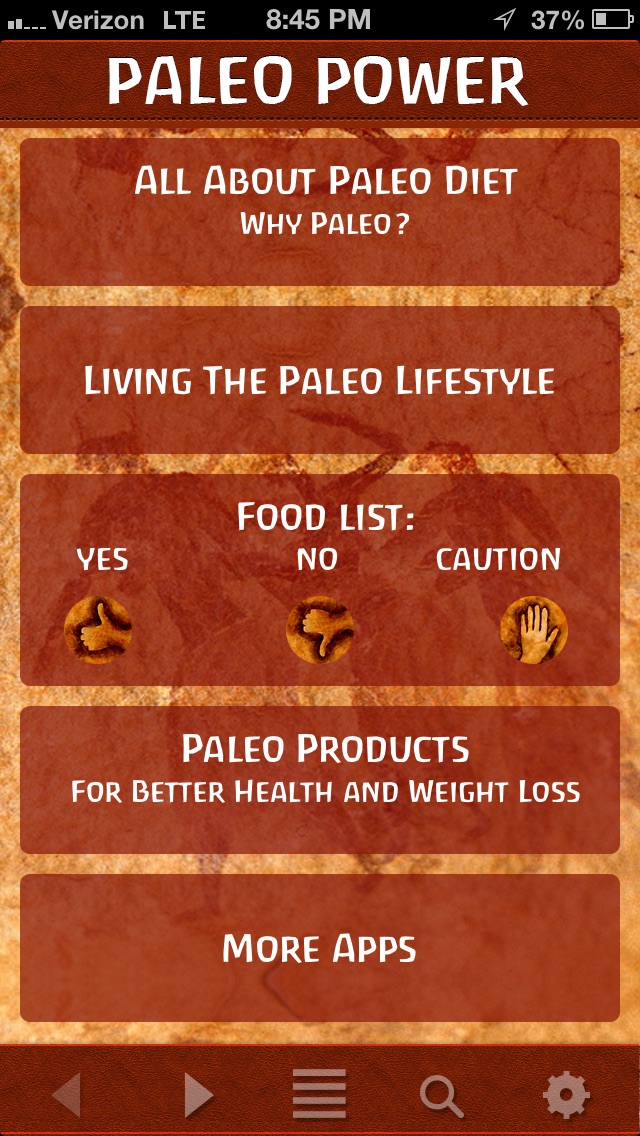Go forward with the right arrow

pos(198,1095)
